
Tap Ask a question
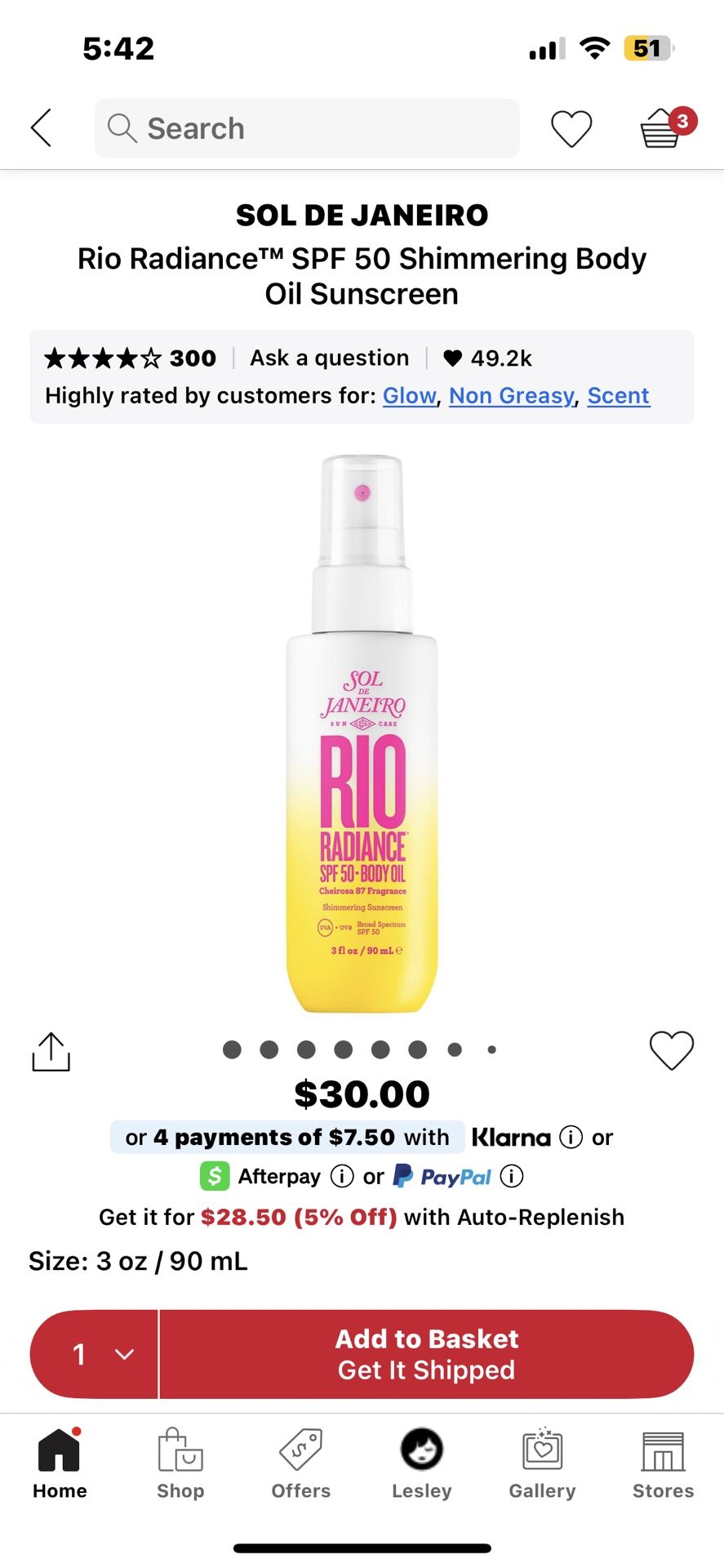coord(329,359)
